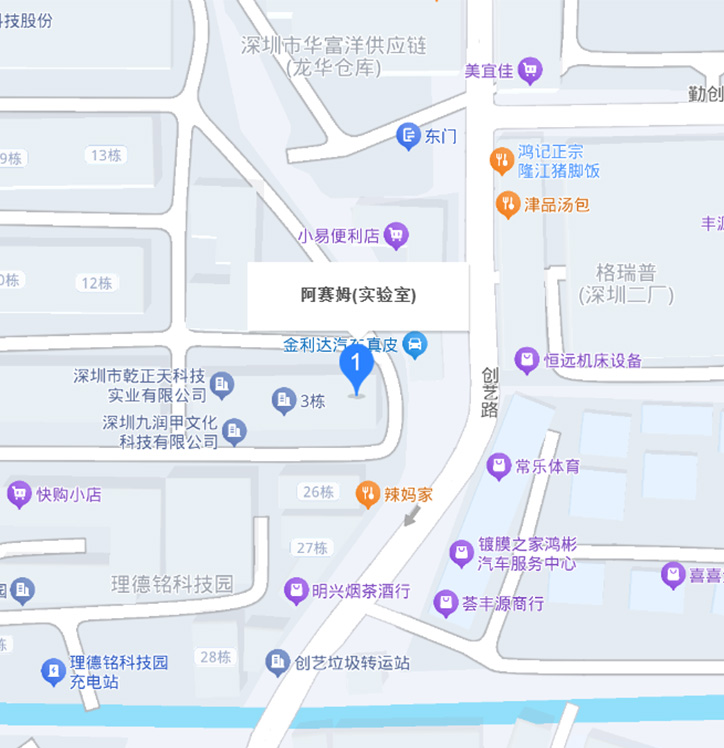Image resolution: width=724 pixels, height=748 pixels.
Task: Open 理德铭科技园充电站 charging station marker
Action: [53, 672]
